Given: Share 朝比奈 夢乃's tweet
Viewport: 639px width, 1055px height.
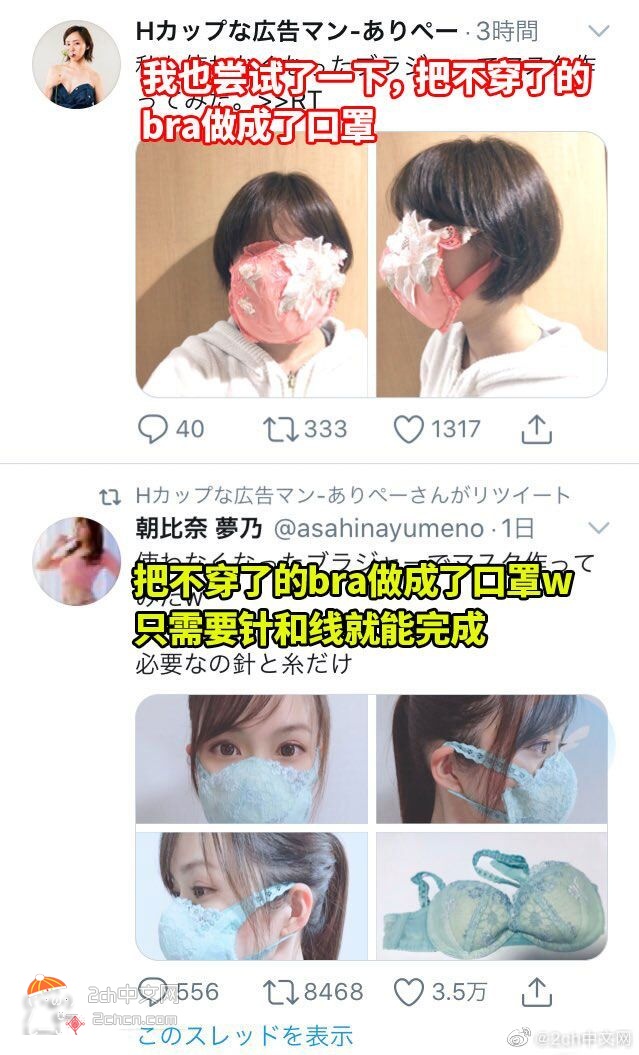Looking at the screenshot, I should (x=537, y=992).
